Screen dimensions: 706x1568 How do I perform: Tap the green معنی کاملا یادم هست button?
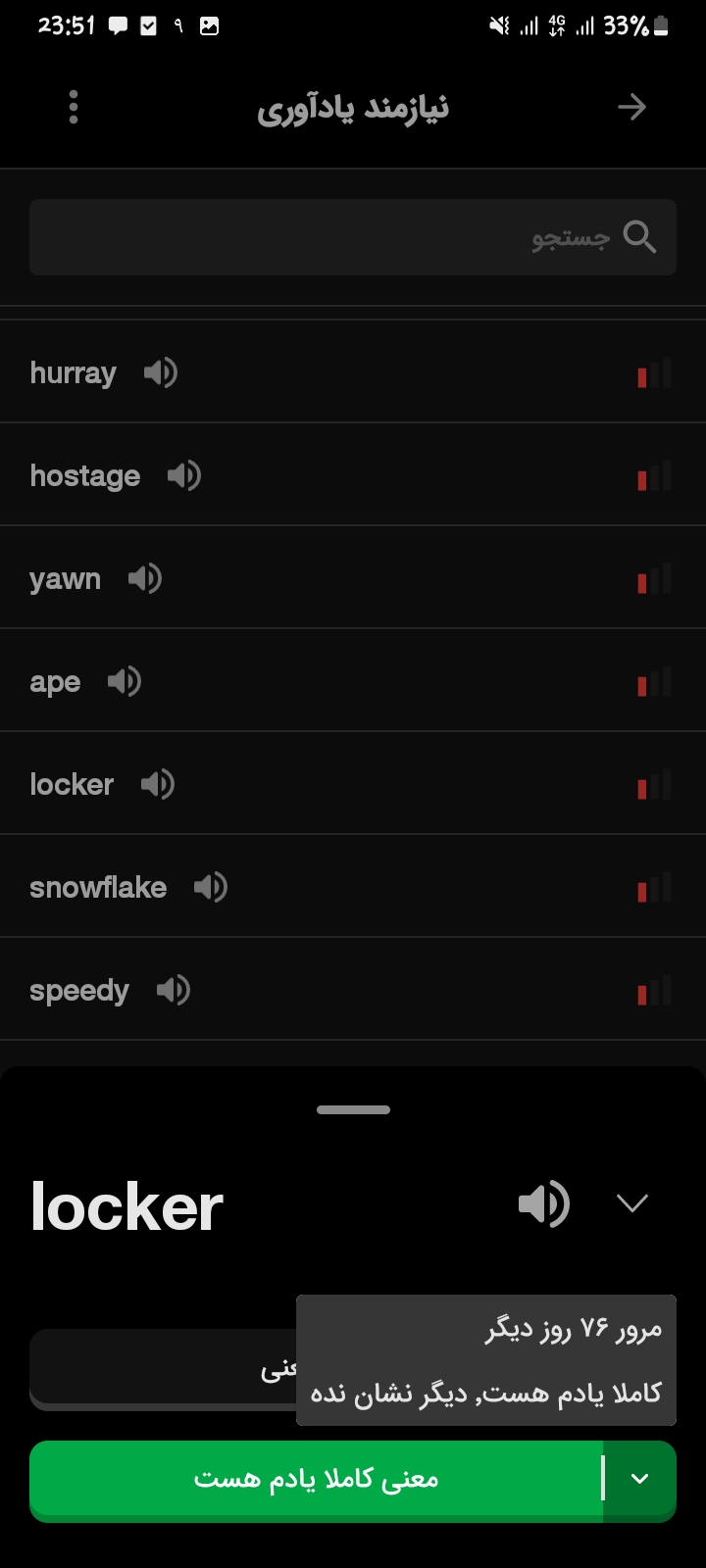tap(316, 1479)
